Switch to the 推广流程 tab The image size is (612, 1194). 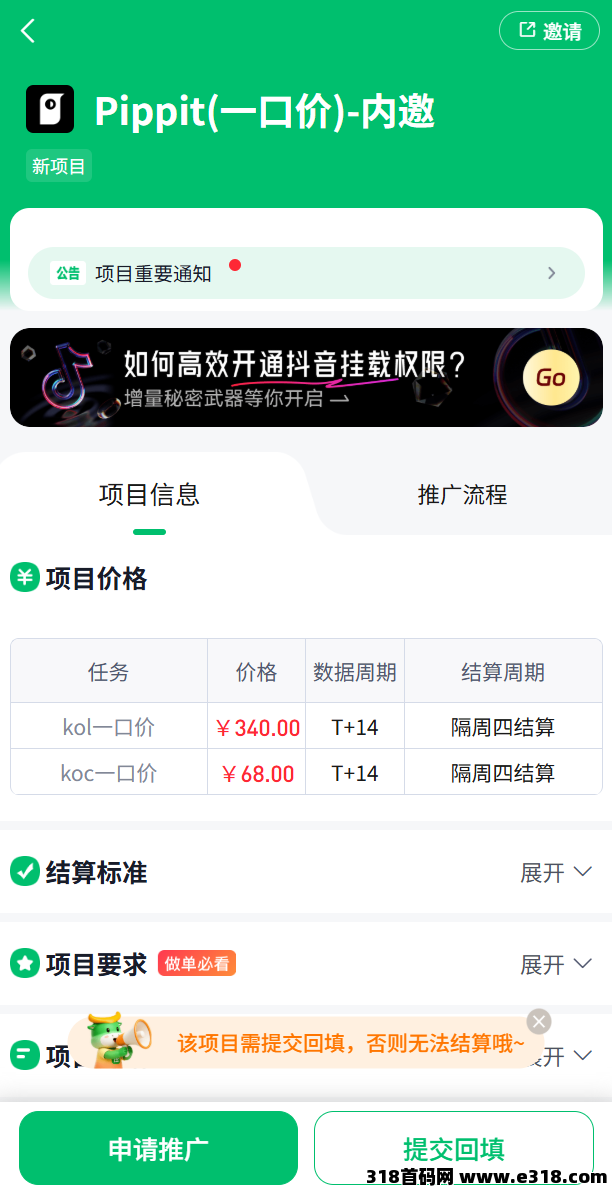pyautogui.click(x=462, y=495)
